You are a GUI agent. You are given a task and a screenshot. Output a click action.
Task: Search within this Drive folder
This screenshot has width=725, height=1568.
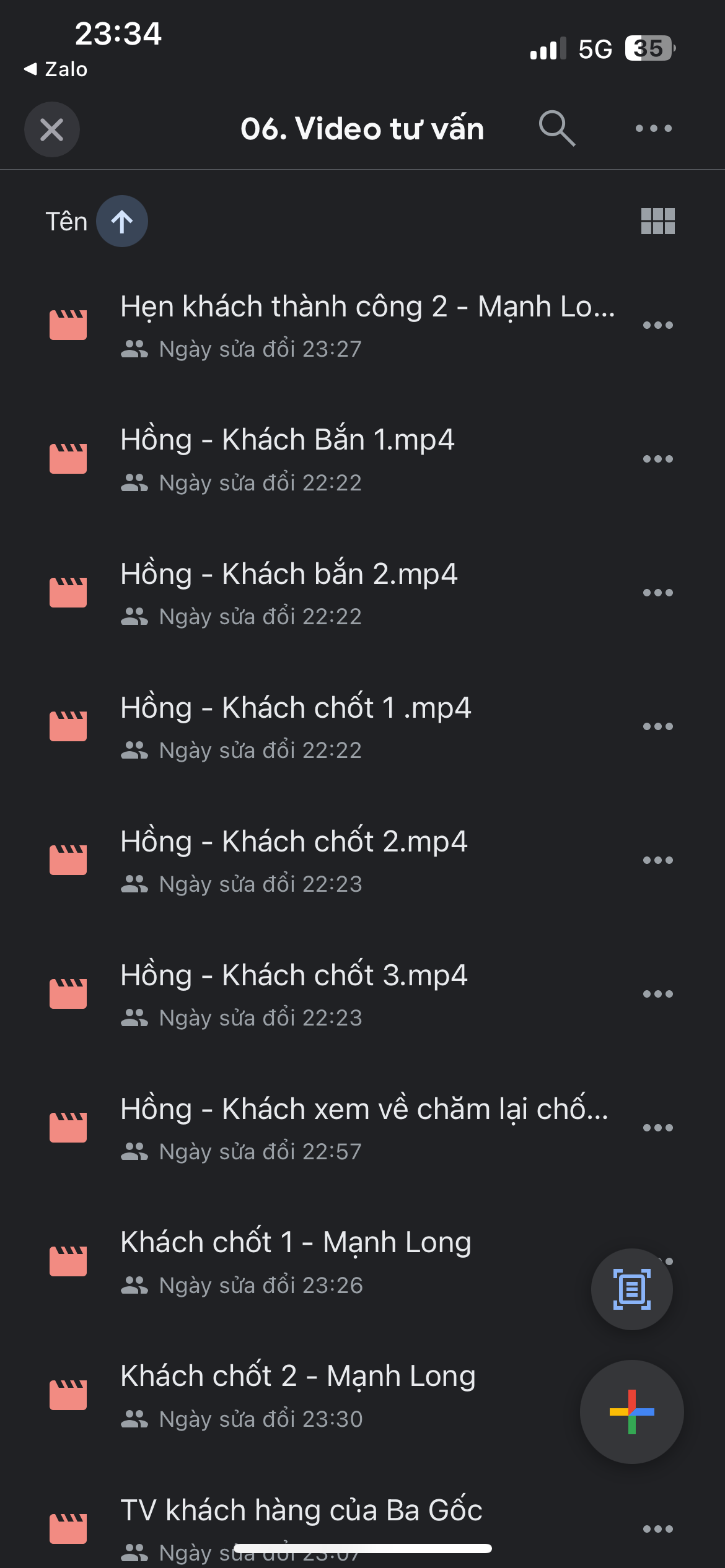[556, 128]
